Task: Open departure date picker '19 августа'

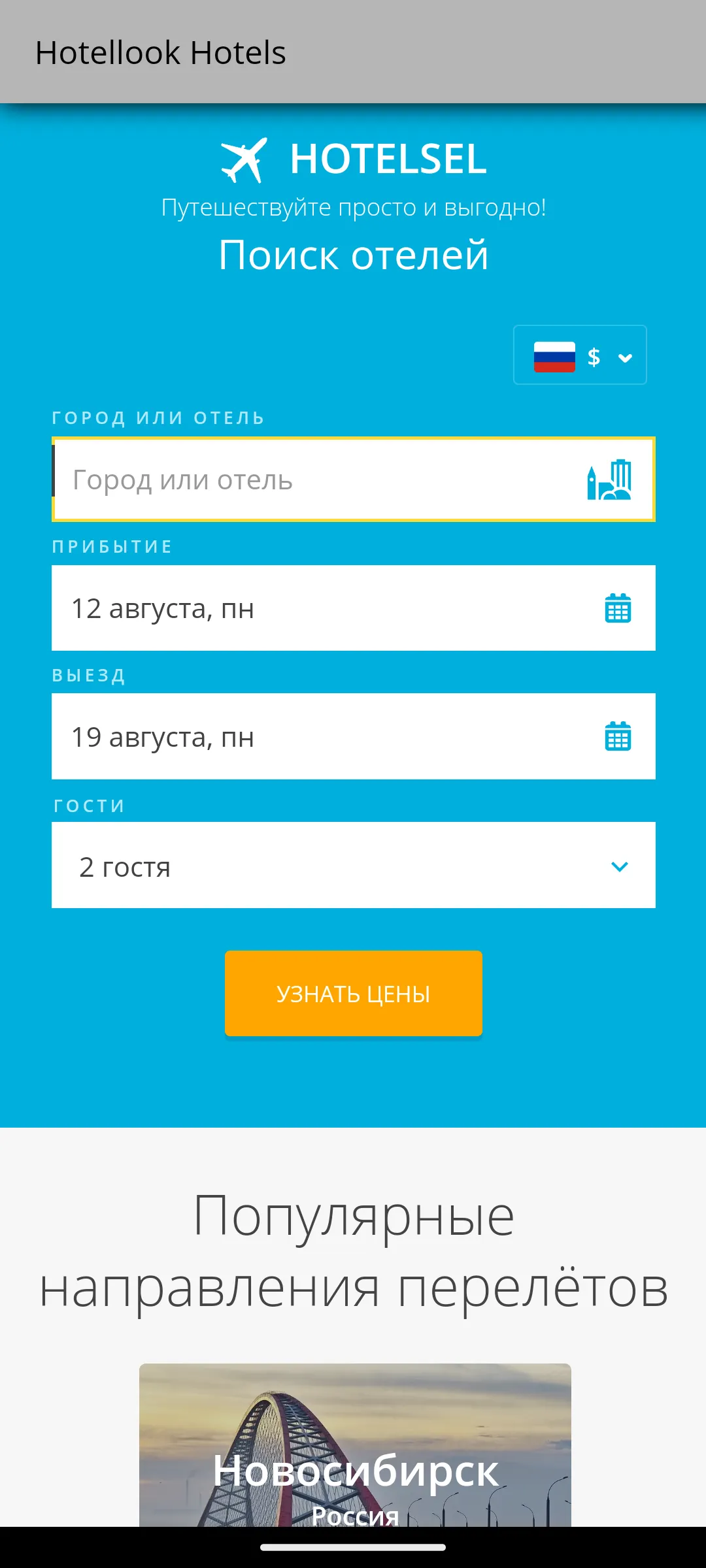Action: click(353, 736)
